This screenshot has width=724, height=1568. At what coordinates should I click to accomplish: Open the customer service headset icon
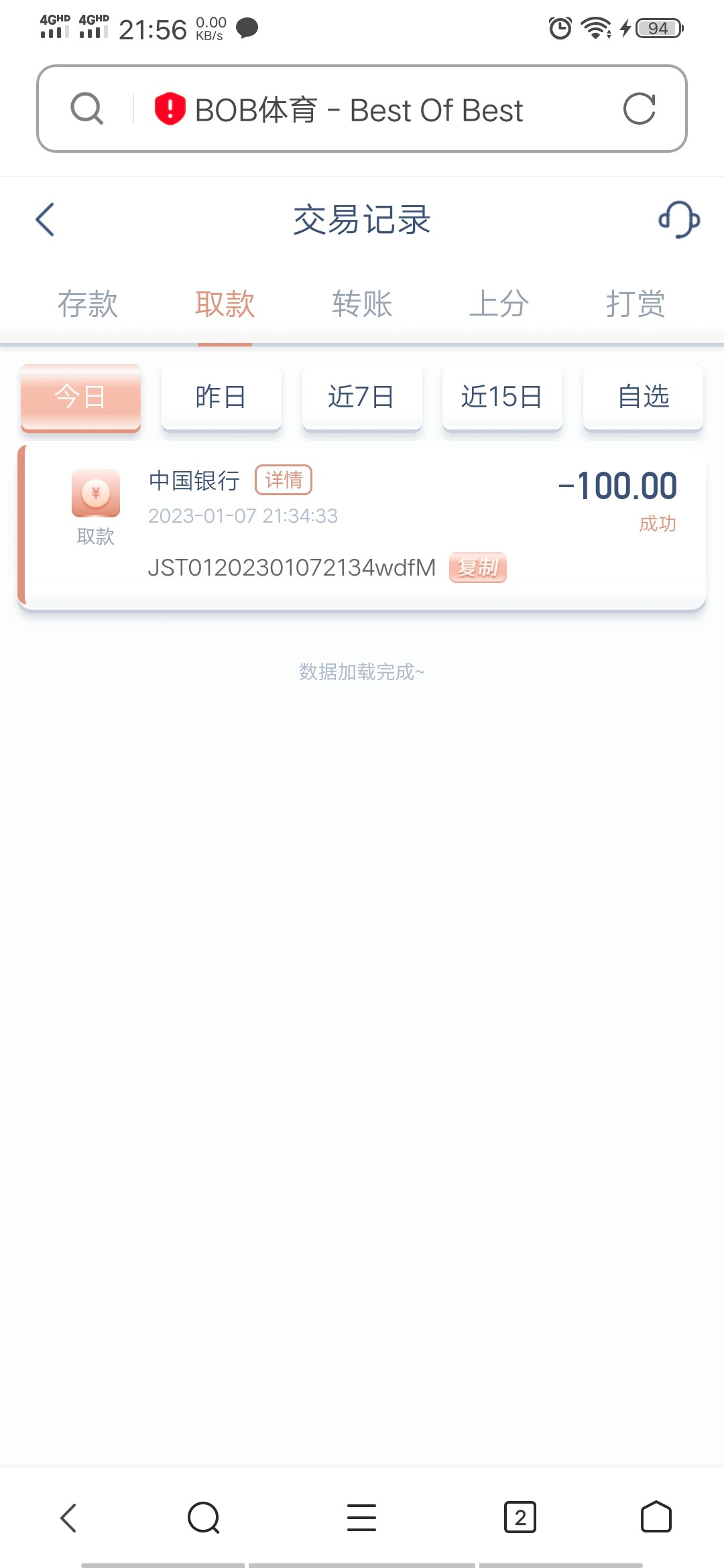678,220
